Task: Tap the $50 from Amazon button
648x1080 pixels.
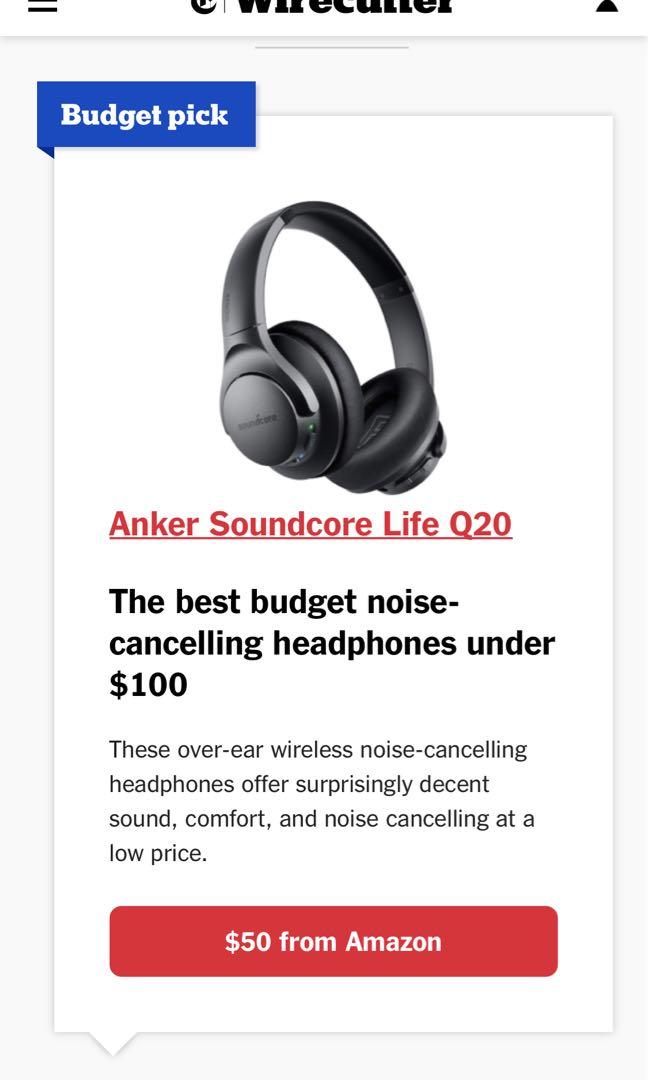Action: pos(333,941)
